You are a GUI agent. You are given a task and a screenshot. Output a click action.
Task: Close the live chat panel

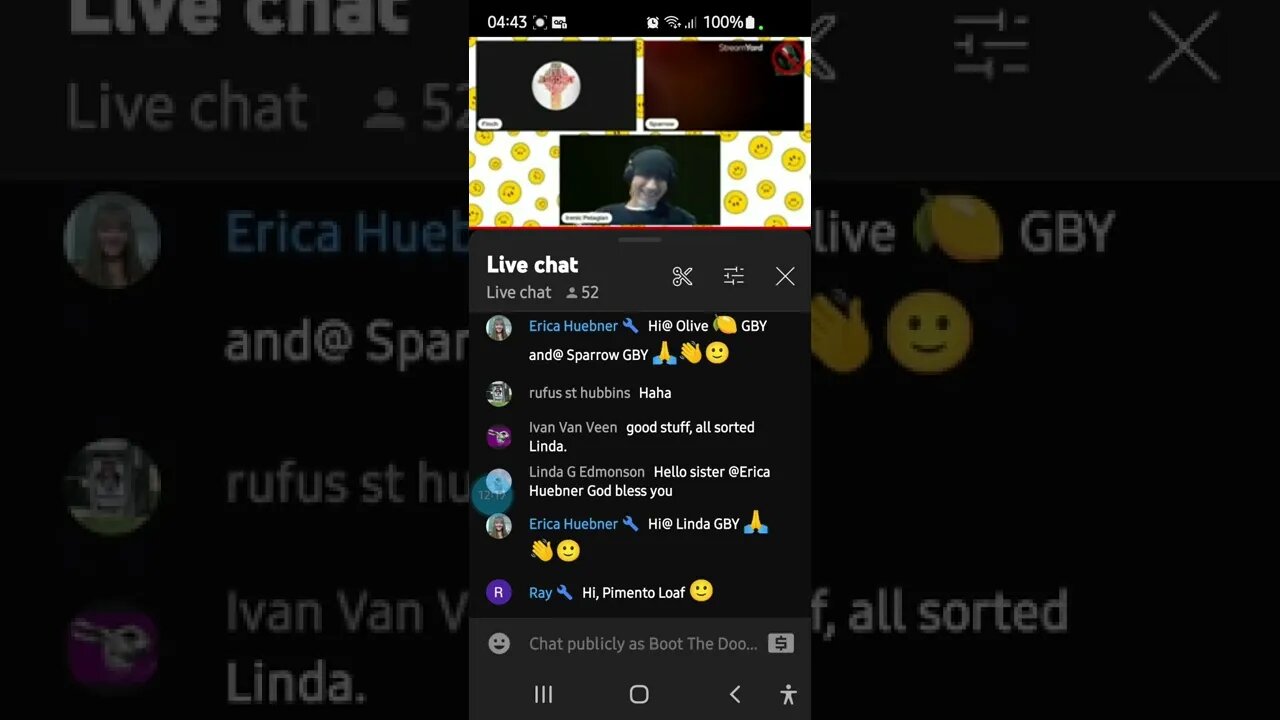[x=785, y=277]
